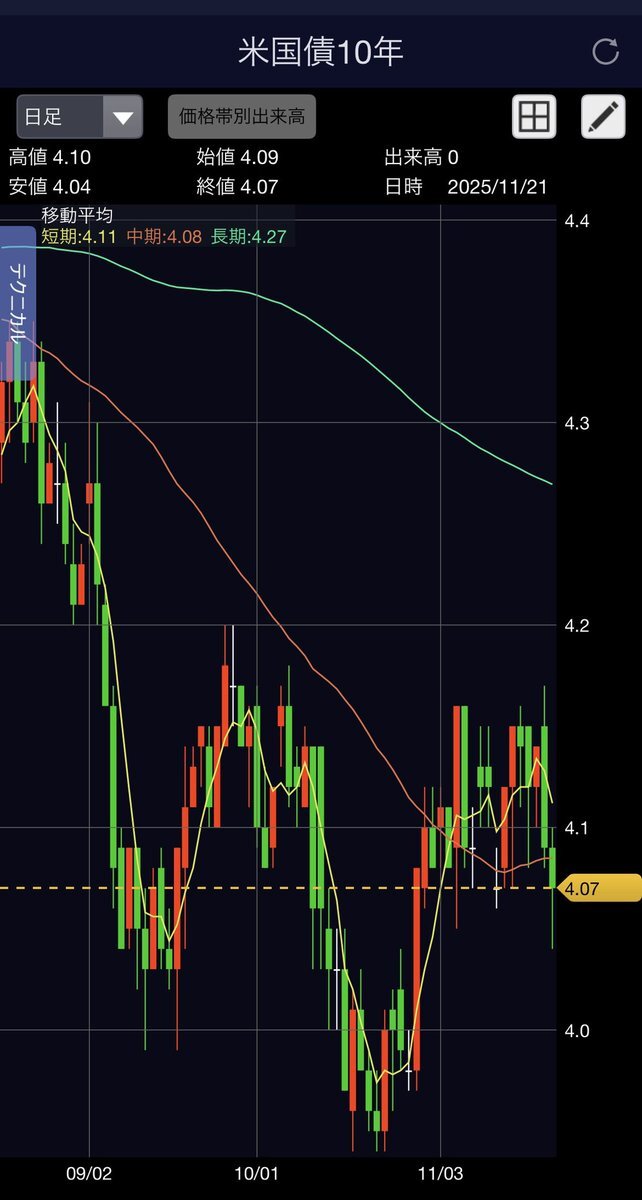
Task: Toggle 価格帯別出来高 display
Action: click(x=242, y=117)
